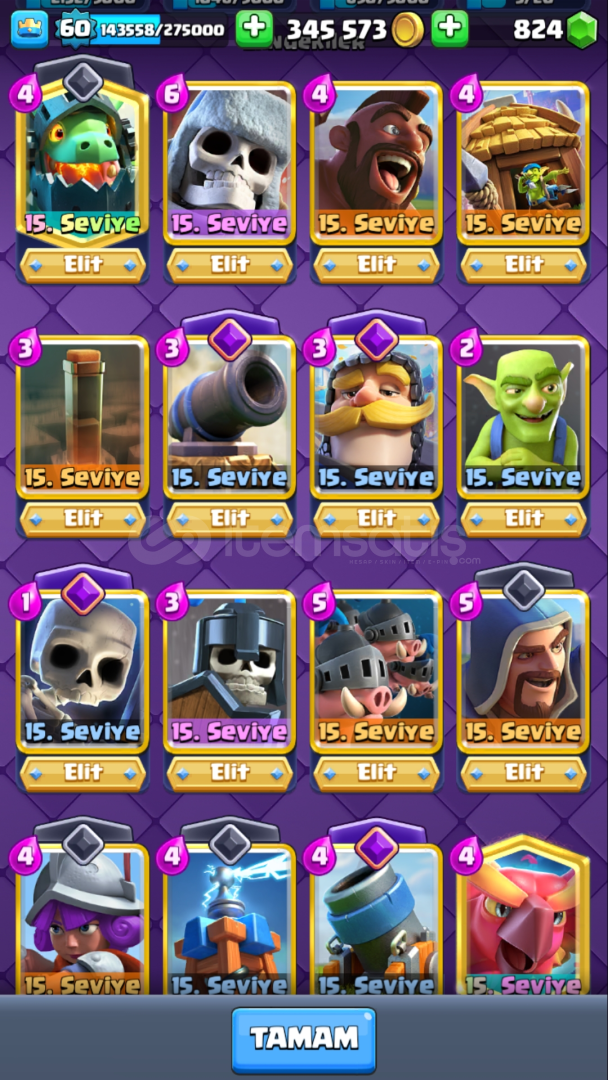Open the Goblin Hut card
Viewport: 608px width, 1080px height.
tap(523, 163)
